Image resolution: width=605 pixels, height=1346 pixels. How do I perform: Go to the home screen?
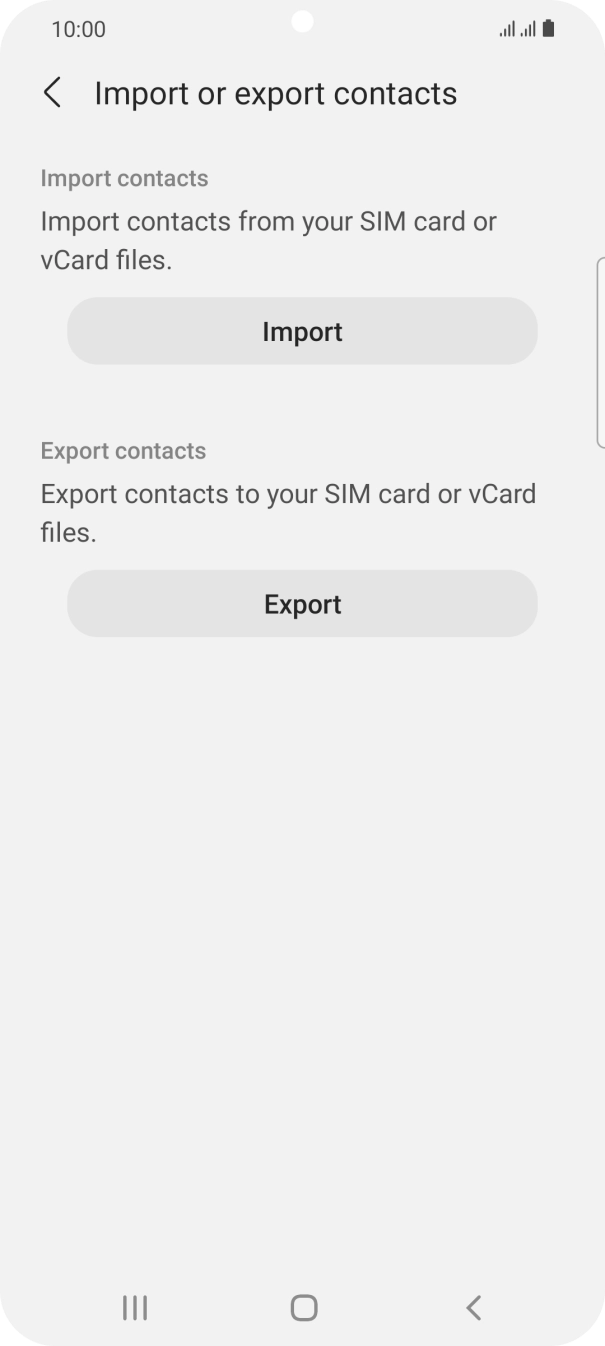tap(303, 1307)
